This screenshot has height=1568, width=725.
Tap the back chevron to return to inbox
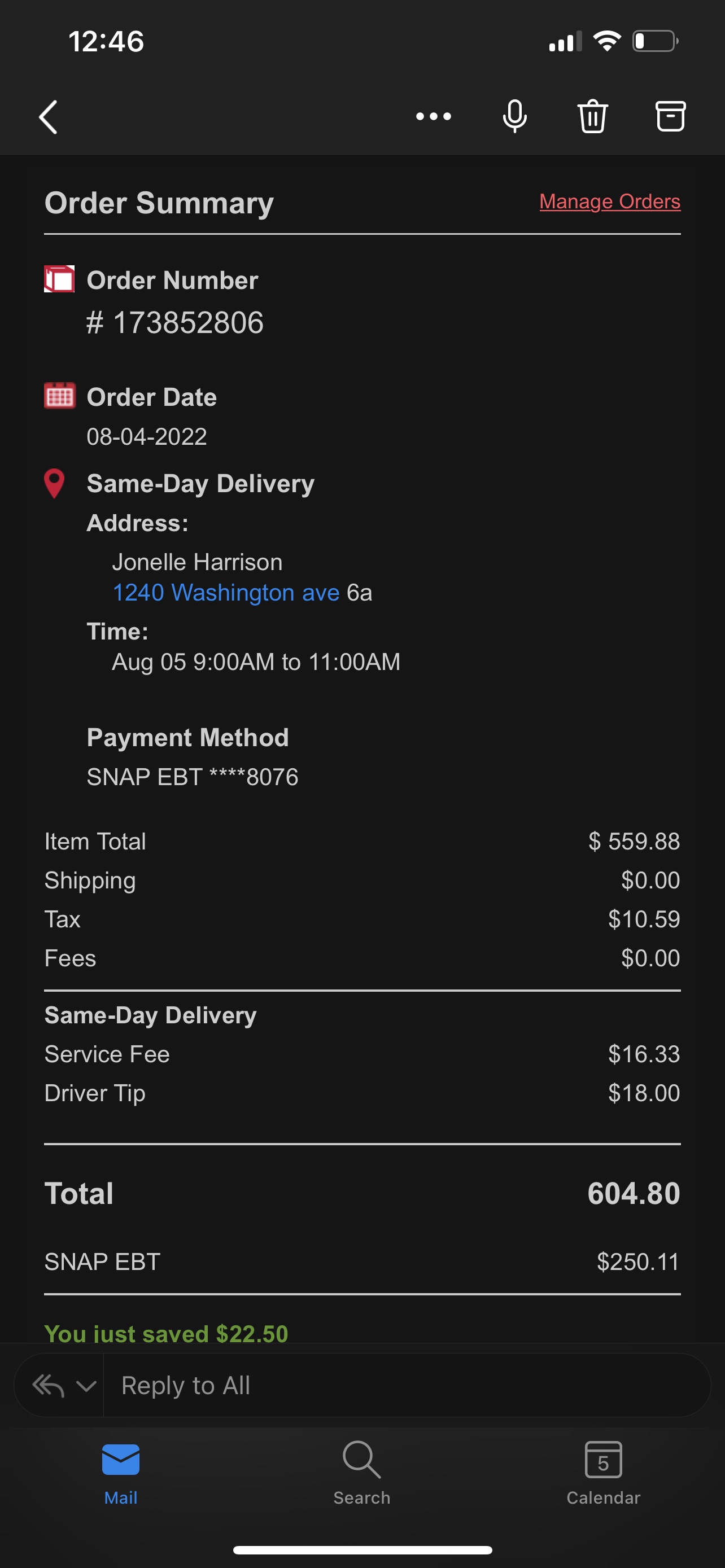(49, 117)
